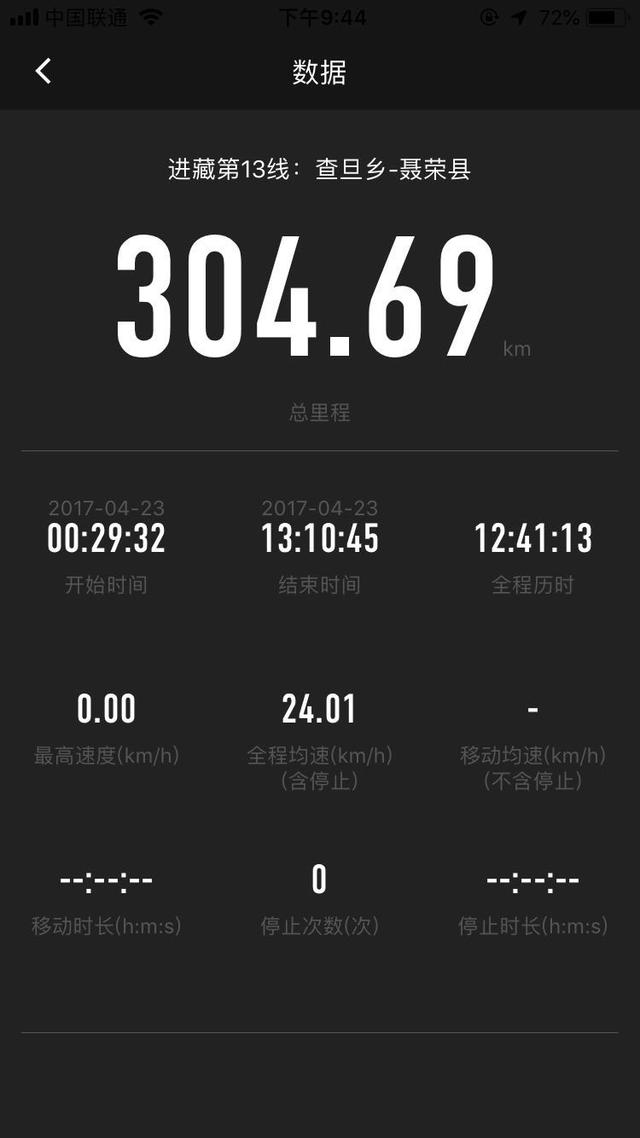Go back from the 数据 screen

[x=43, y=71]
